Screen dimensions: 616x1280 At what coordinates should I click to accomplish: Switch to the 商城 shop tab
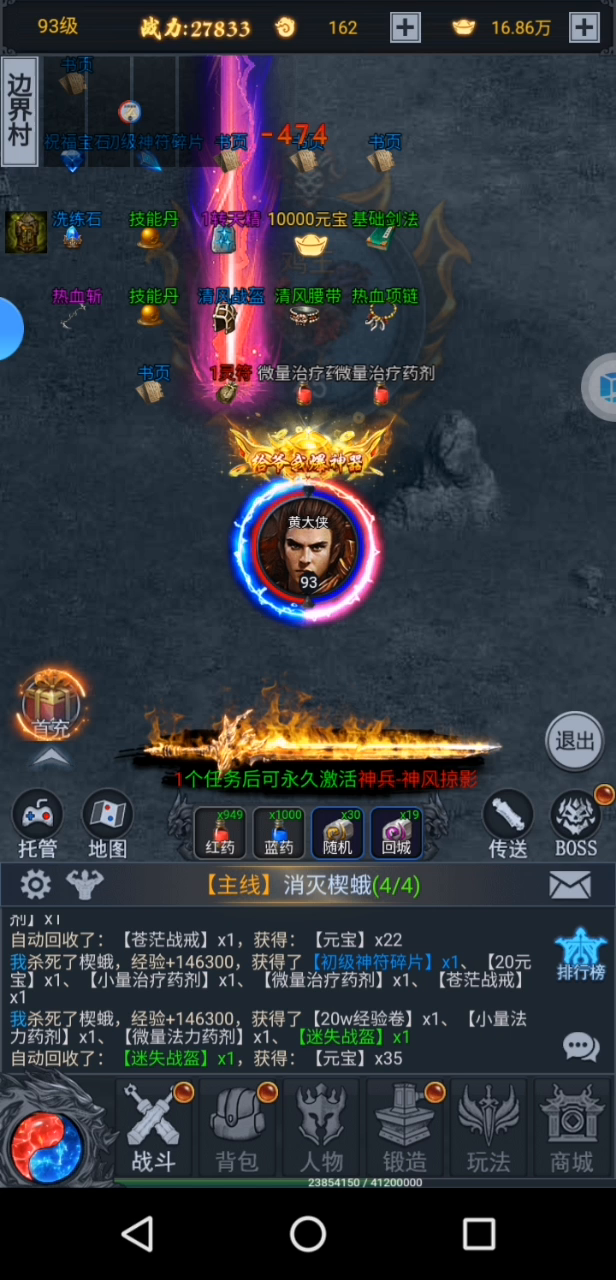572,1129
